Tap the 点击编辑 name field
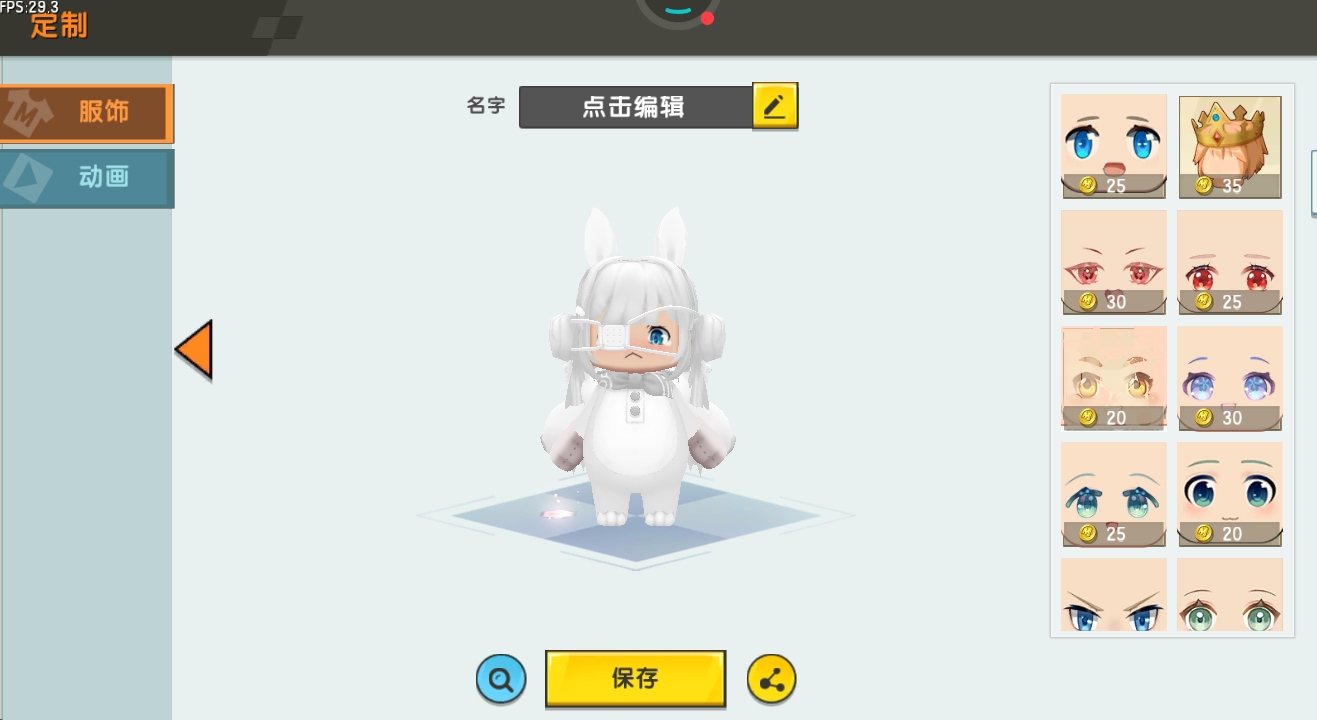The image size is (1317, 720). click(634, 107)
